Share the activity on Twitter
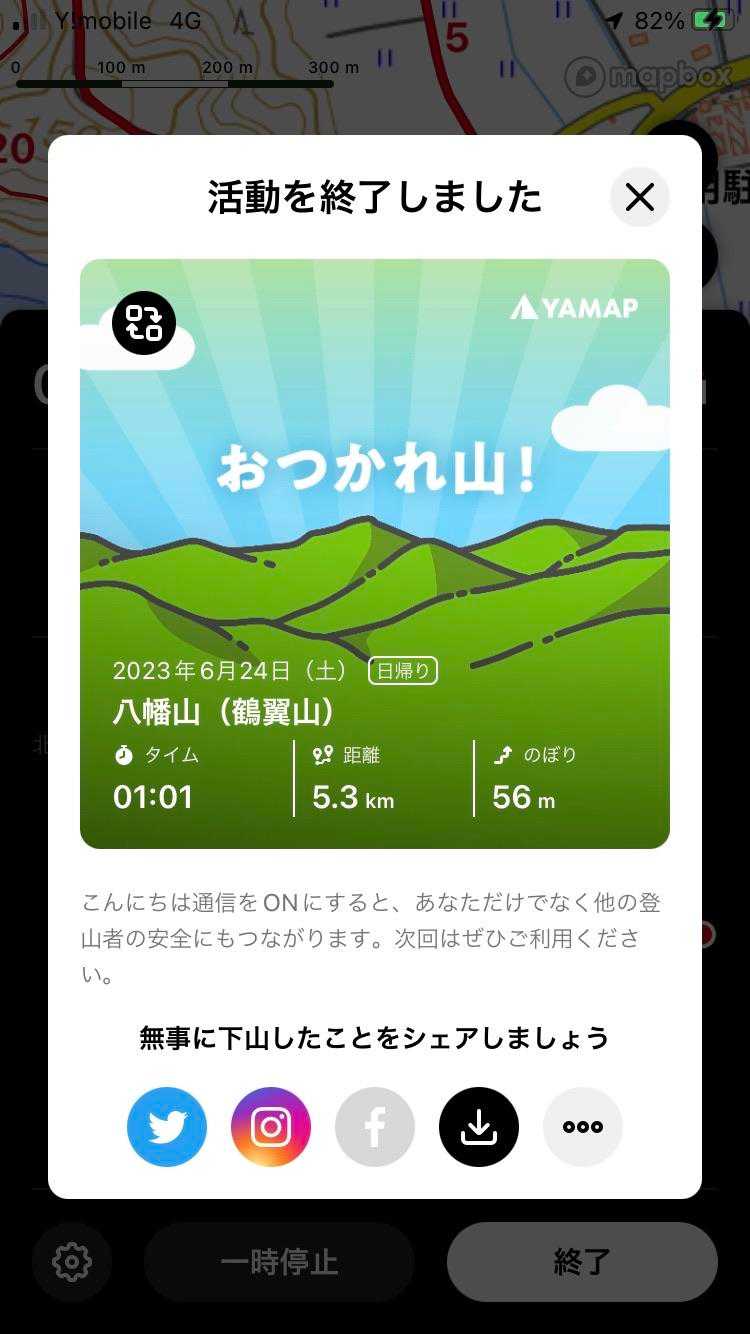 [x=167, y=1127]
